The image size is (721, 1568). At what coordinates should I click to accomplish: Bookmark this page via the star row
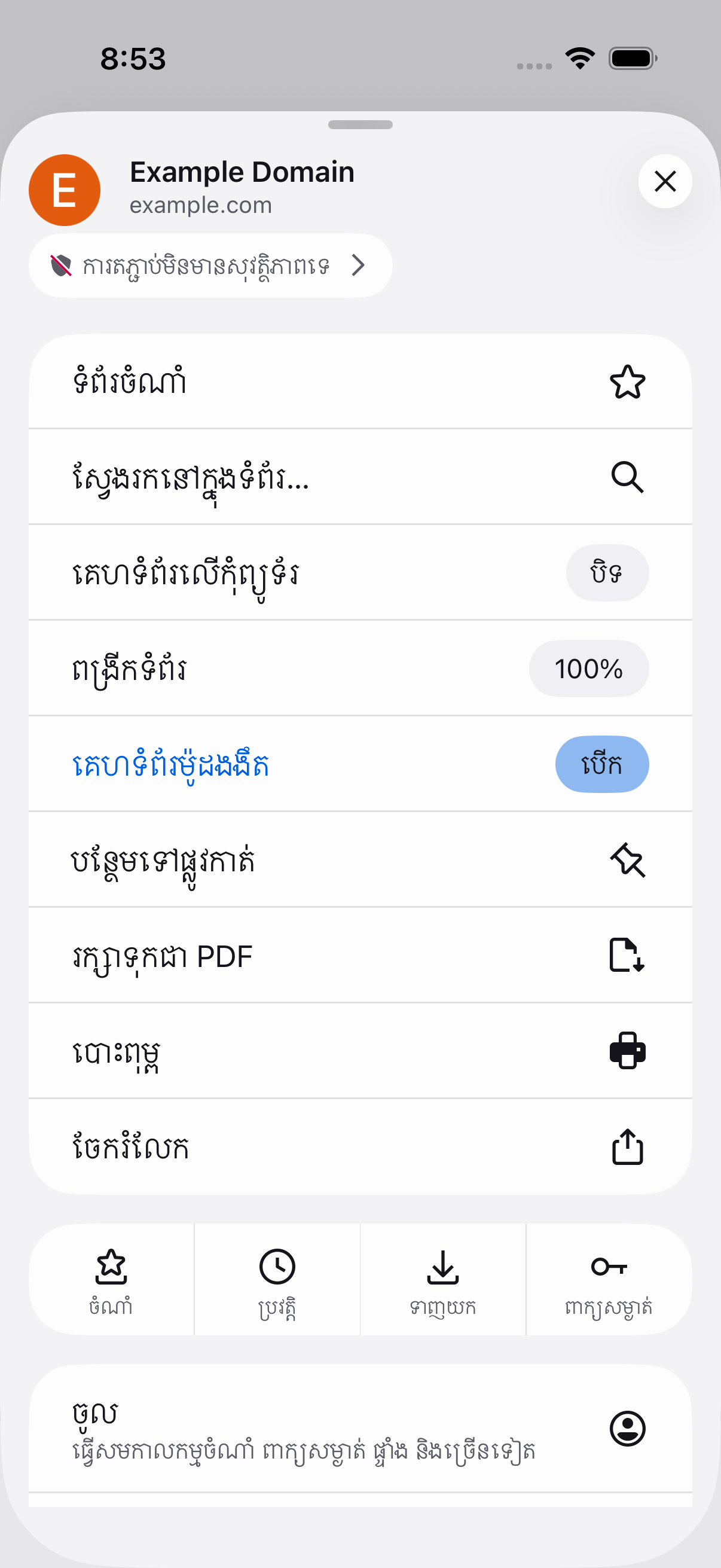360,382
